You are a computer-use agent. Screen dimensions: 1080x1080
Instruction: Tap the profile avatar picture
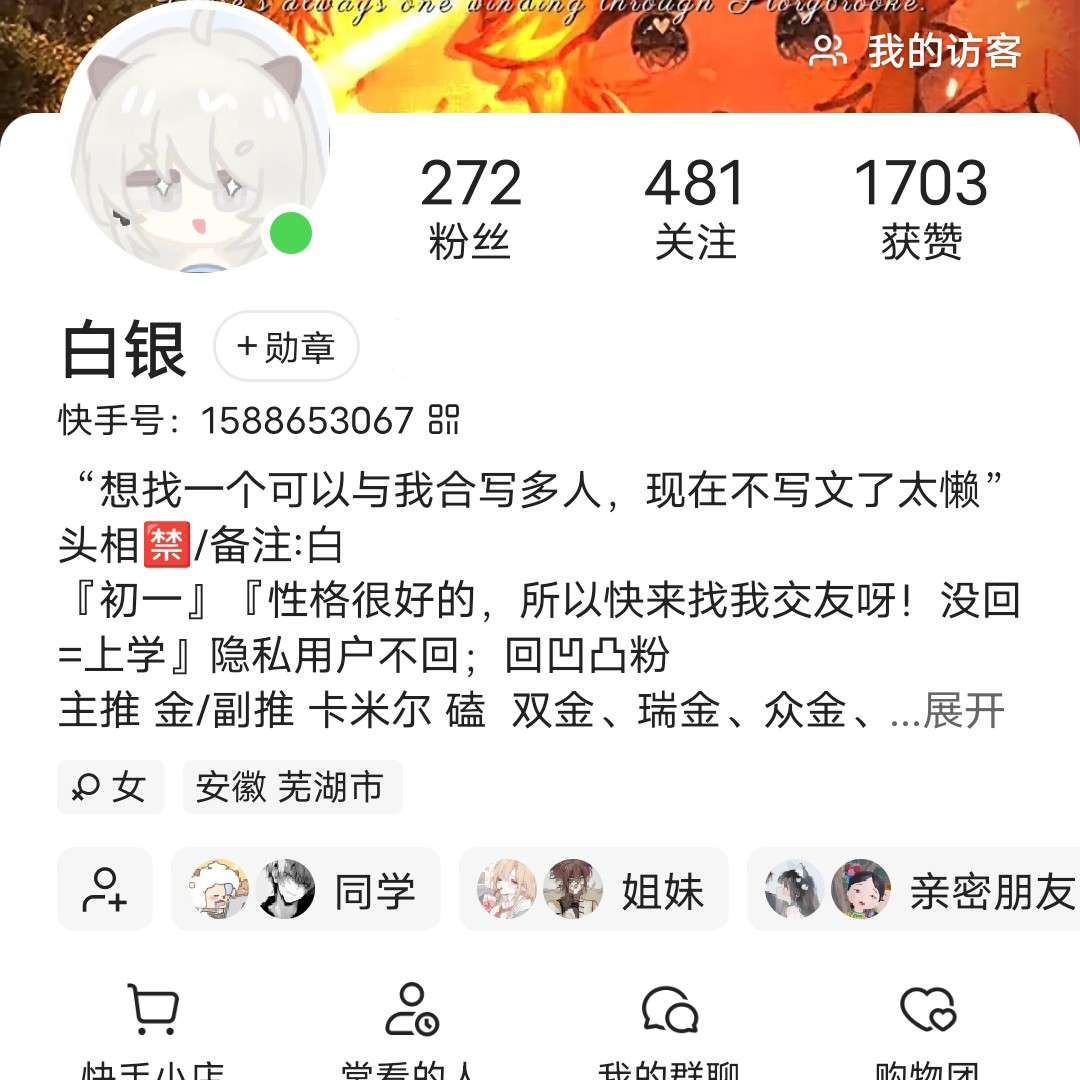tap(196, 142)
